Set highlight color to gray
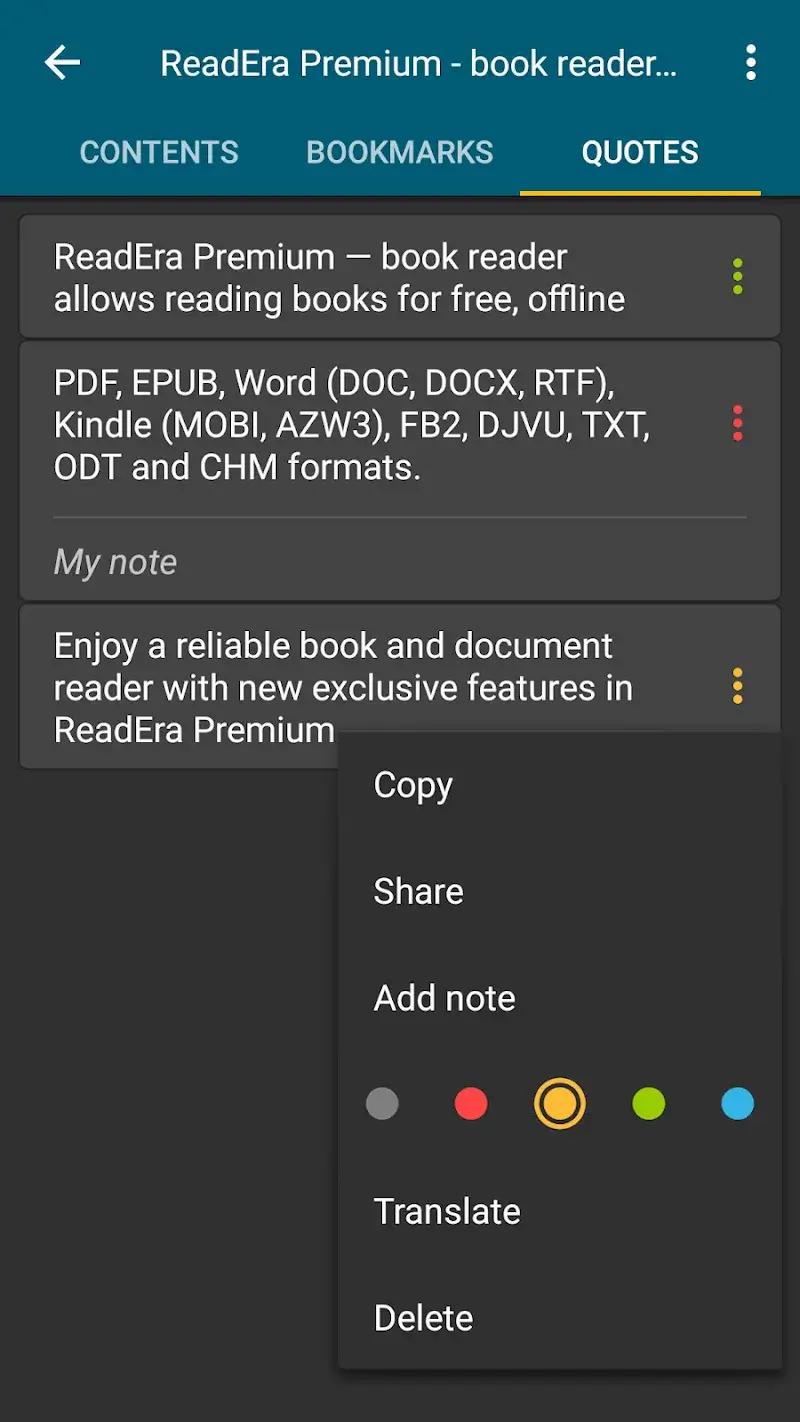800x1422 pixels. (382, 1104)
